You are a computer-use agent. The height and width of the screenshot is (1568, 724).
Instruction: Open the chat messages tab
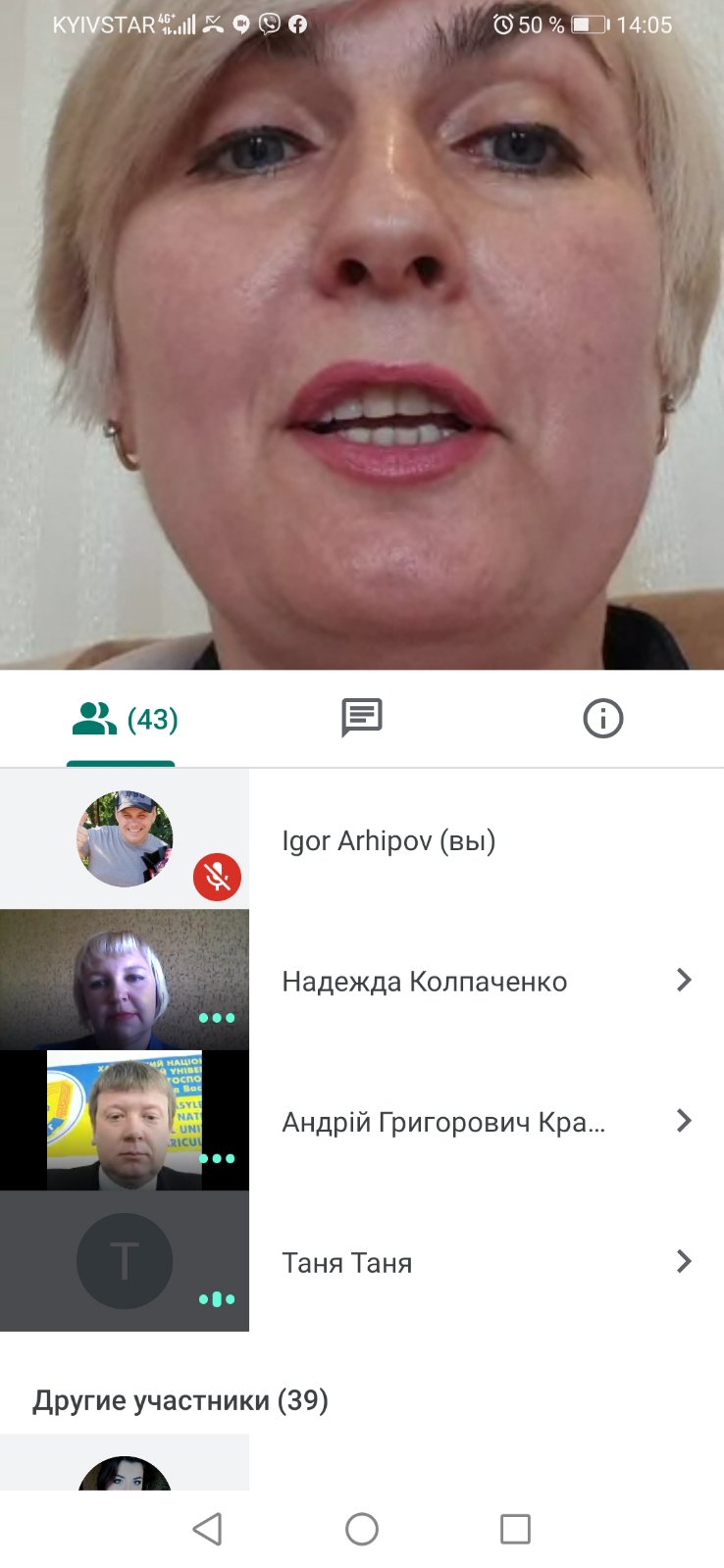click(361, 718)
